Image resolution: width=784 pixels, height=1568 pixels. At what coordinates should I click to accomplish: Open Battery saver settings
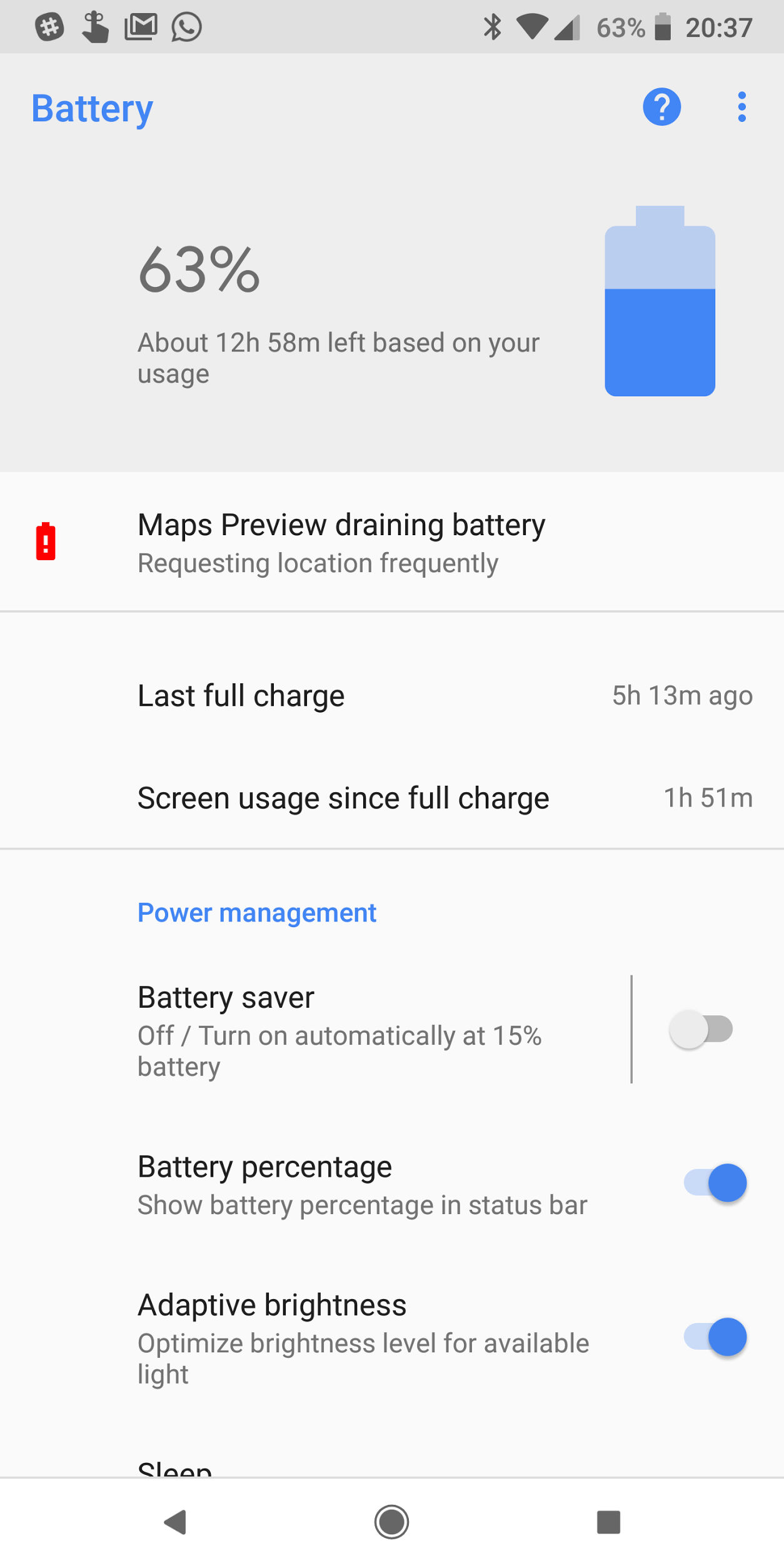339,1029
